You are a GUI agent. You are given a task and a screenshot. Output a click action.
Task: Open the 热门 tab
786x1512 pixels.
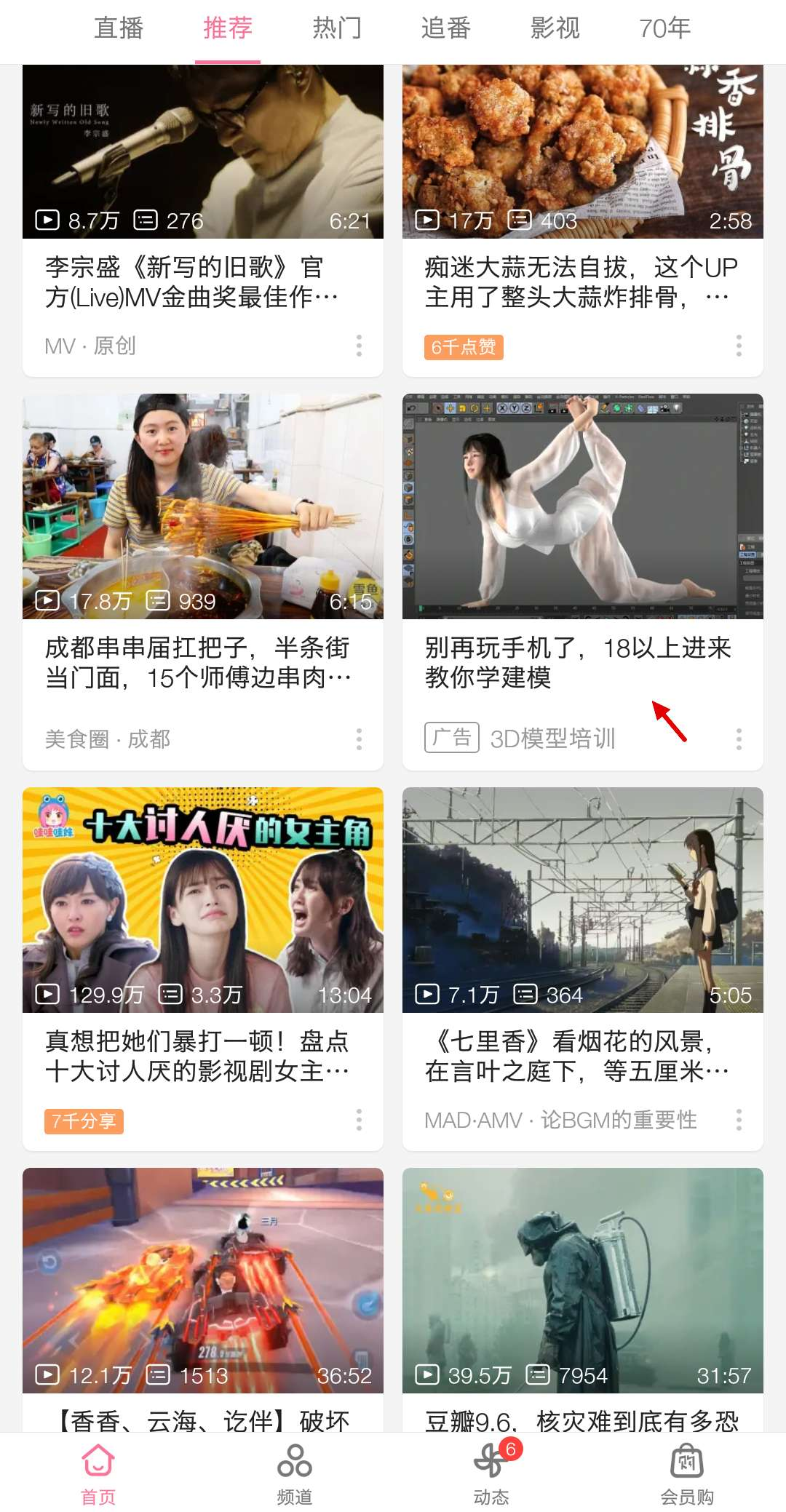click(x=337, y=28)
